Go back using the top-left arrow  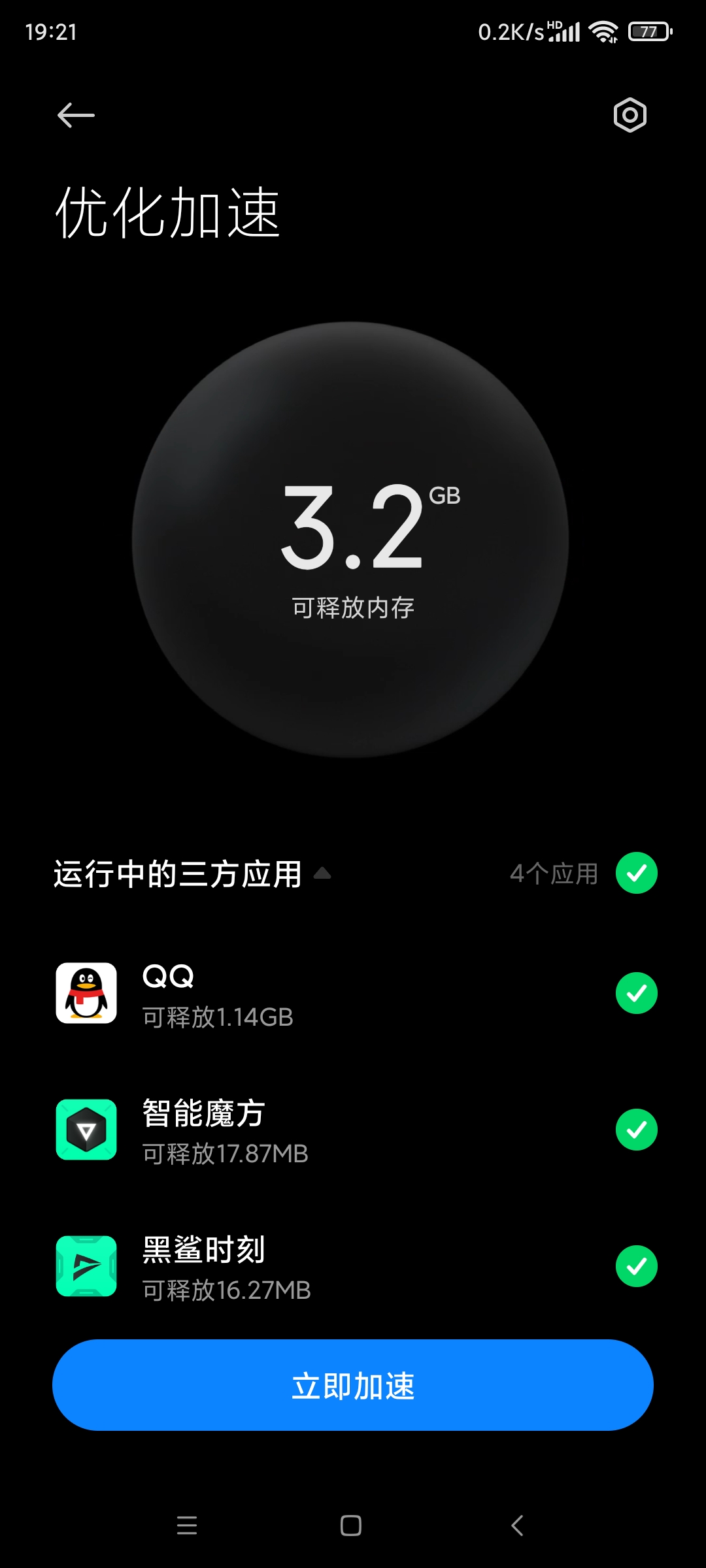(76, 116)
